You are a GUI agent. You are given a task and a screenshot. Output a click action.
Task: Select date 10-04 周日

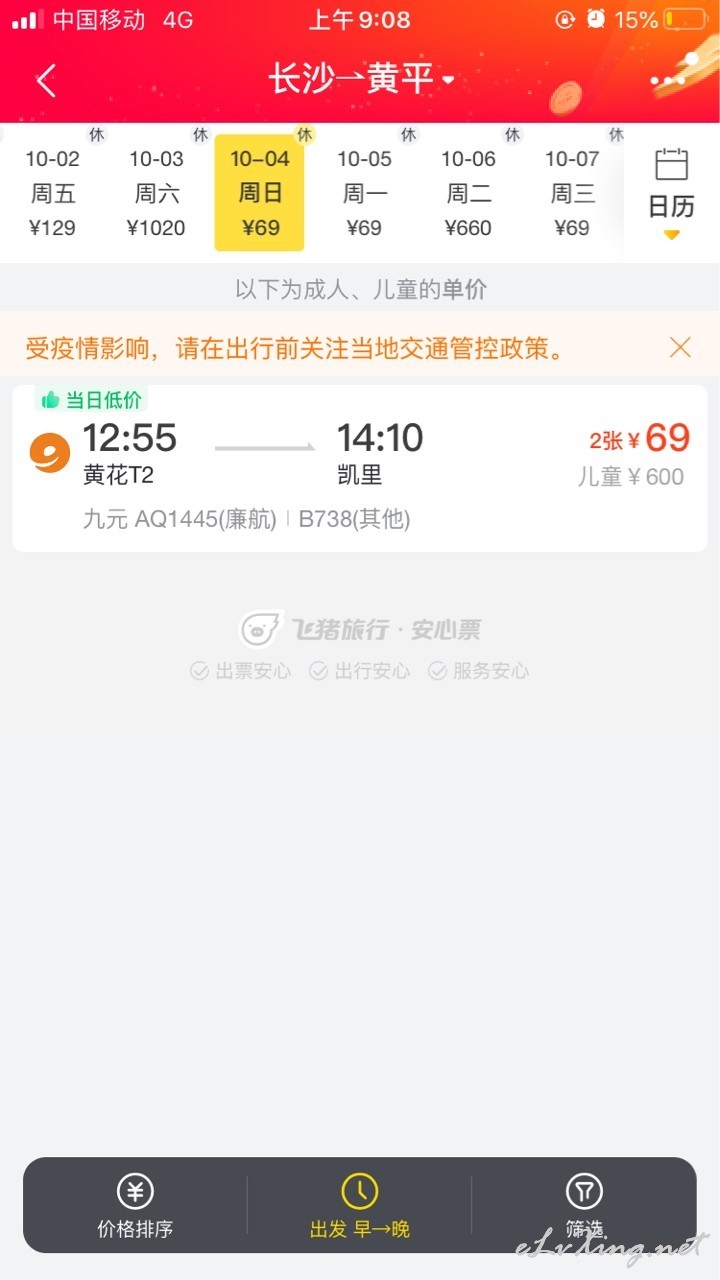click(x=260, y=193)
